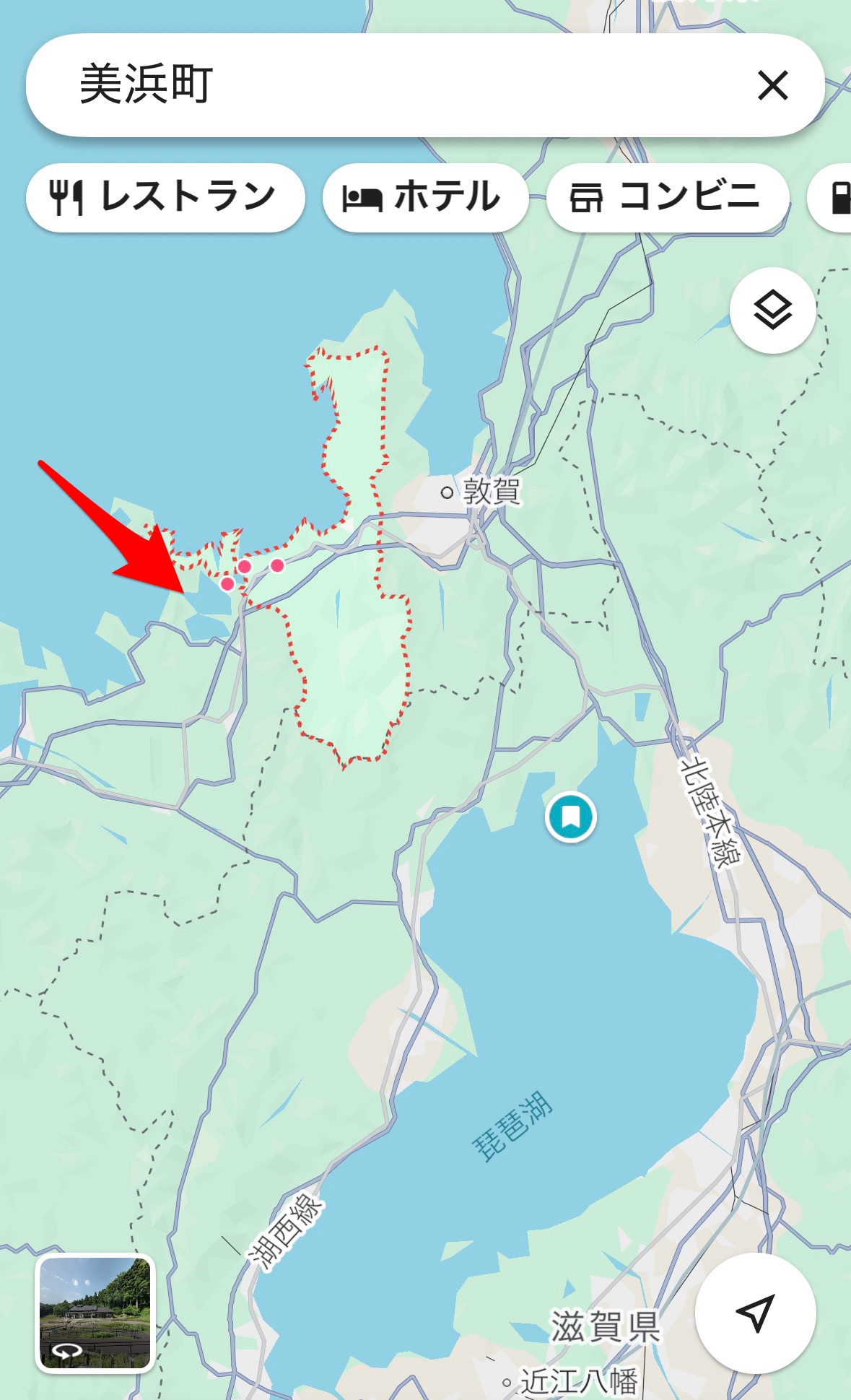This screenshot has height=1400, width=851.
Task: Clear the search with the X button
Action: (x=772, y=85)
